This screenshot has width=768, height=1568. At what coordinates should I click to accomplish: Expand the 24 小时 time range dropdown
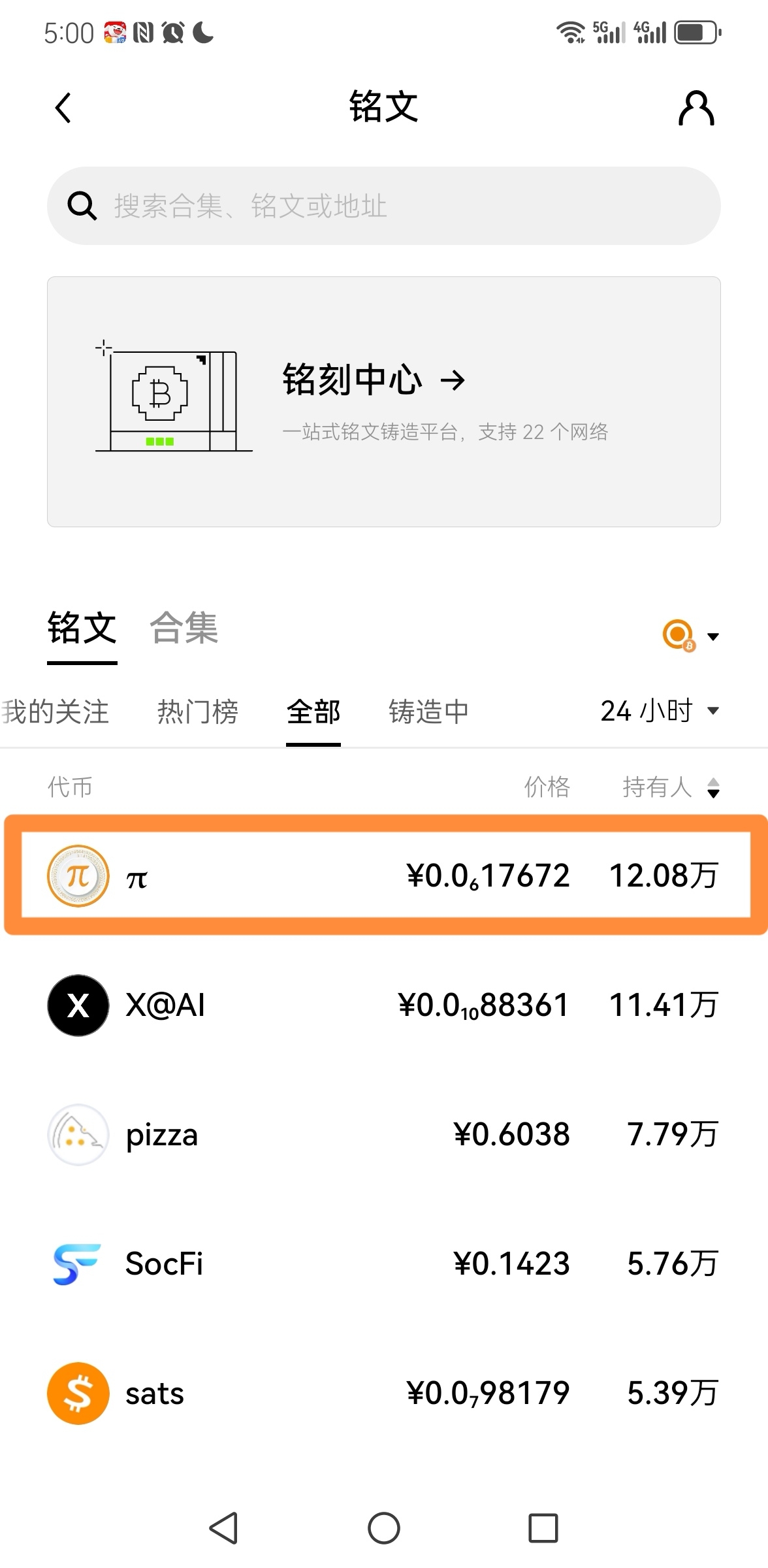tap(660, 711)
